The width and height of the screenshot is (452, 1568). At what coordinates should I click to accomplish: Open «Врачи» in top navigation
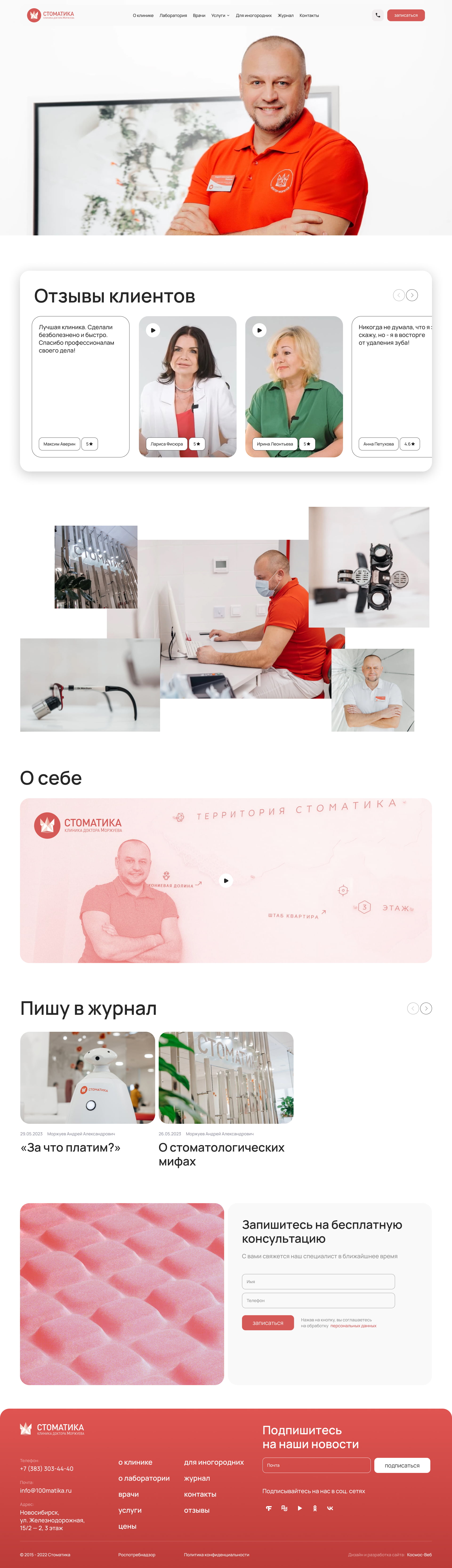coord(199,15)
